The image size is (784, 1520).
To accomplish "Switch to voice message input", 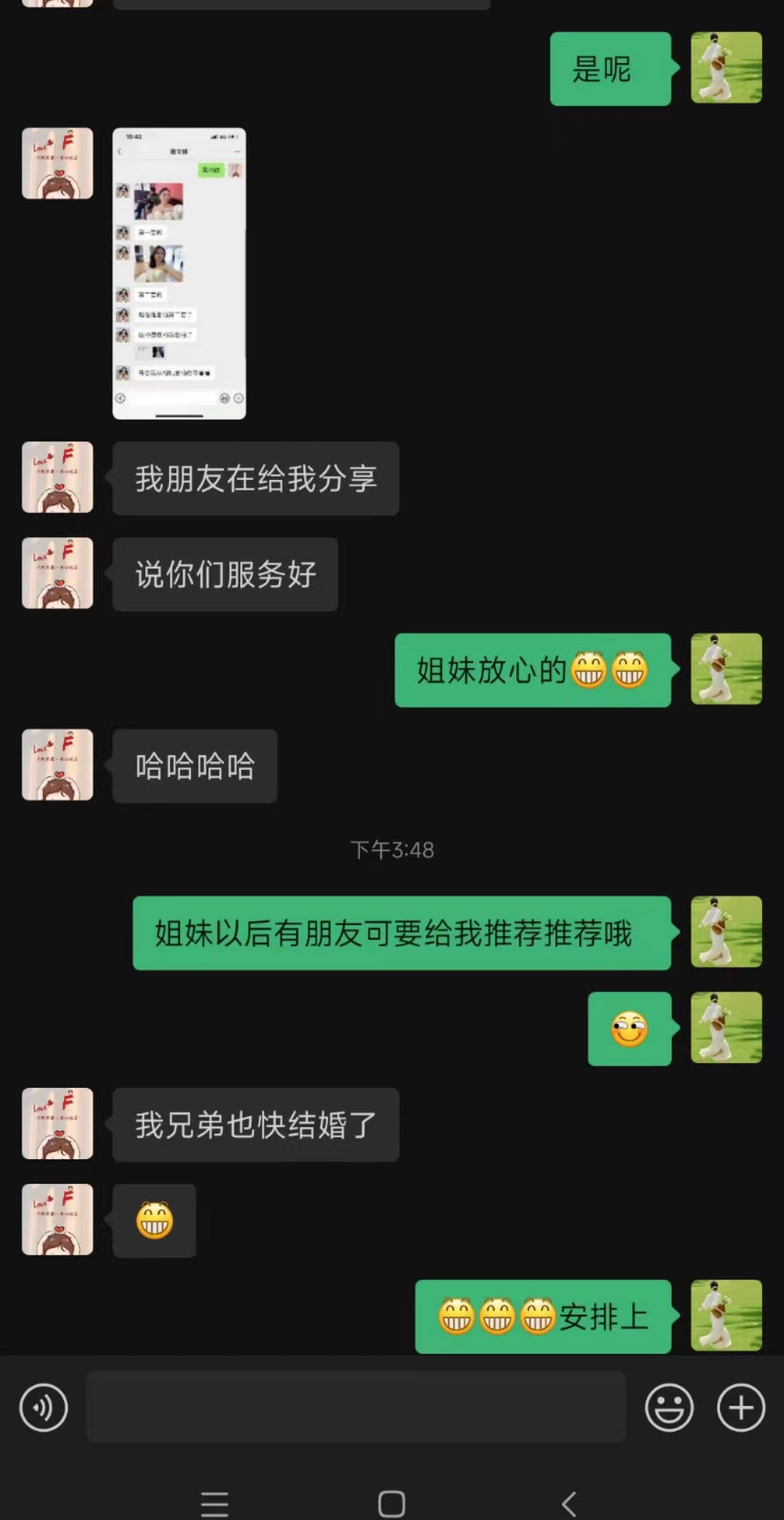I will click(44, 1407).
